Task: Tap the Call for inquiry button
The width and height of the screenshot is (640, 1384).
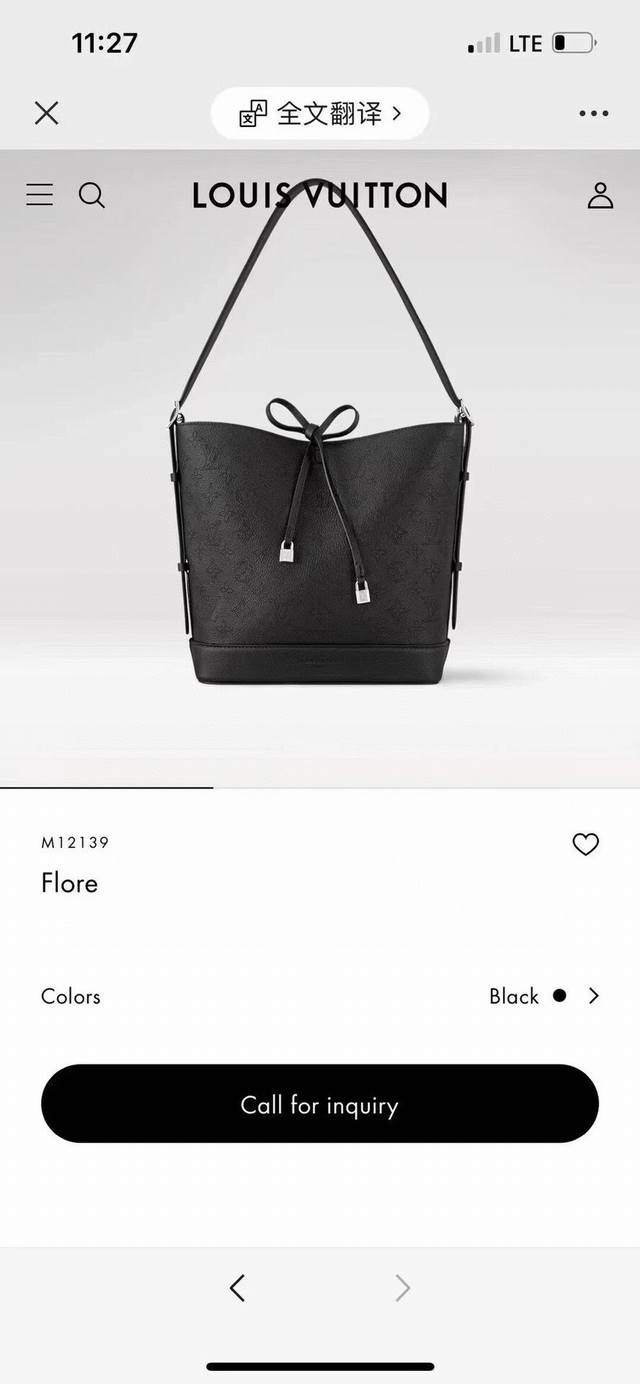Action: point(320,1104)
